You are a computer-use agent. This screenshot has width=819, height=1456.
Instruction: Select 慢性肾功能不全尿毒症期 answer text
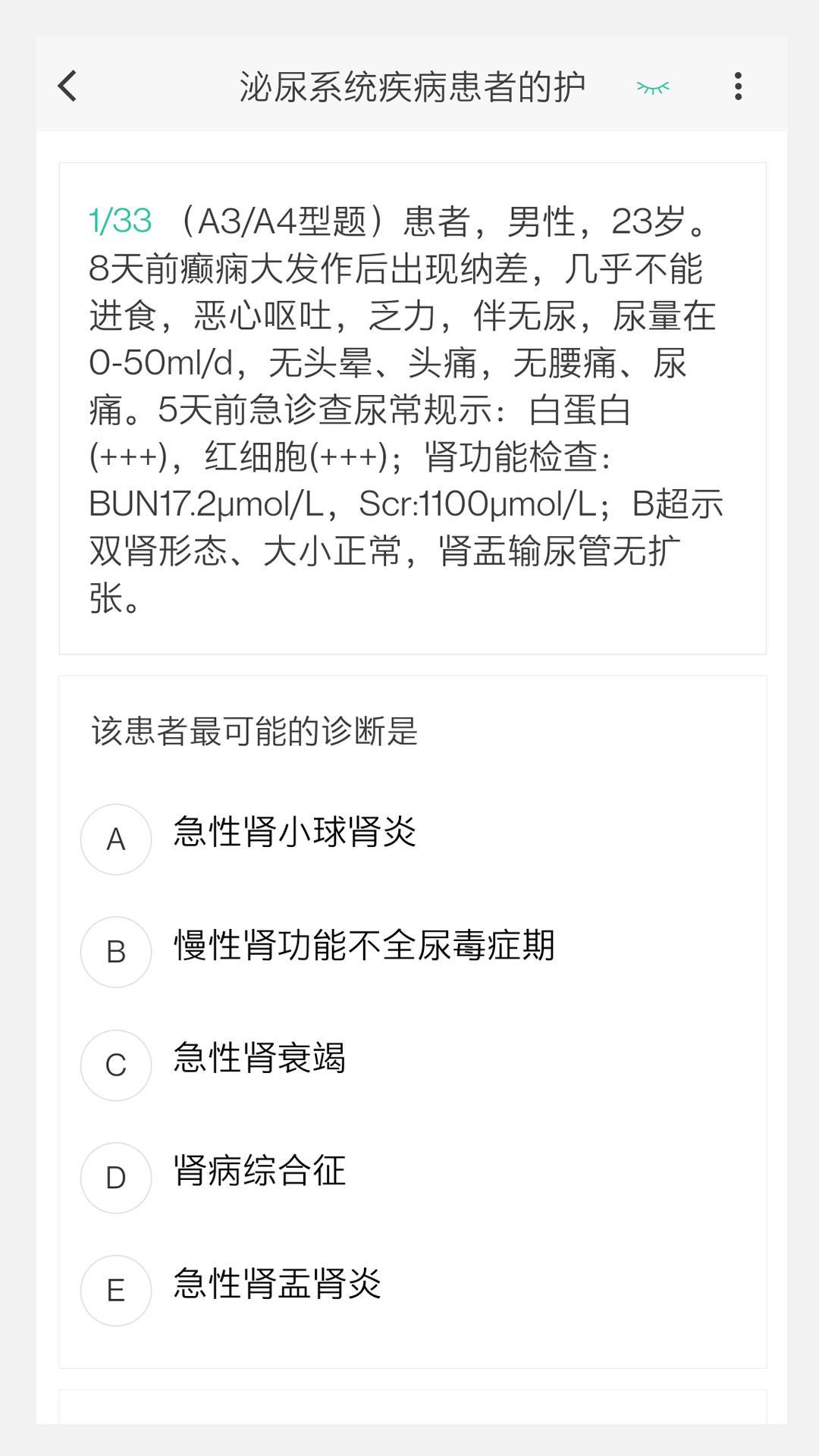pos(364,946)
